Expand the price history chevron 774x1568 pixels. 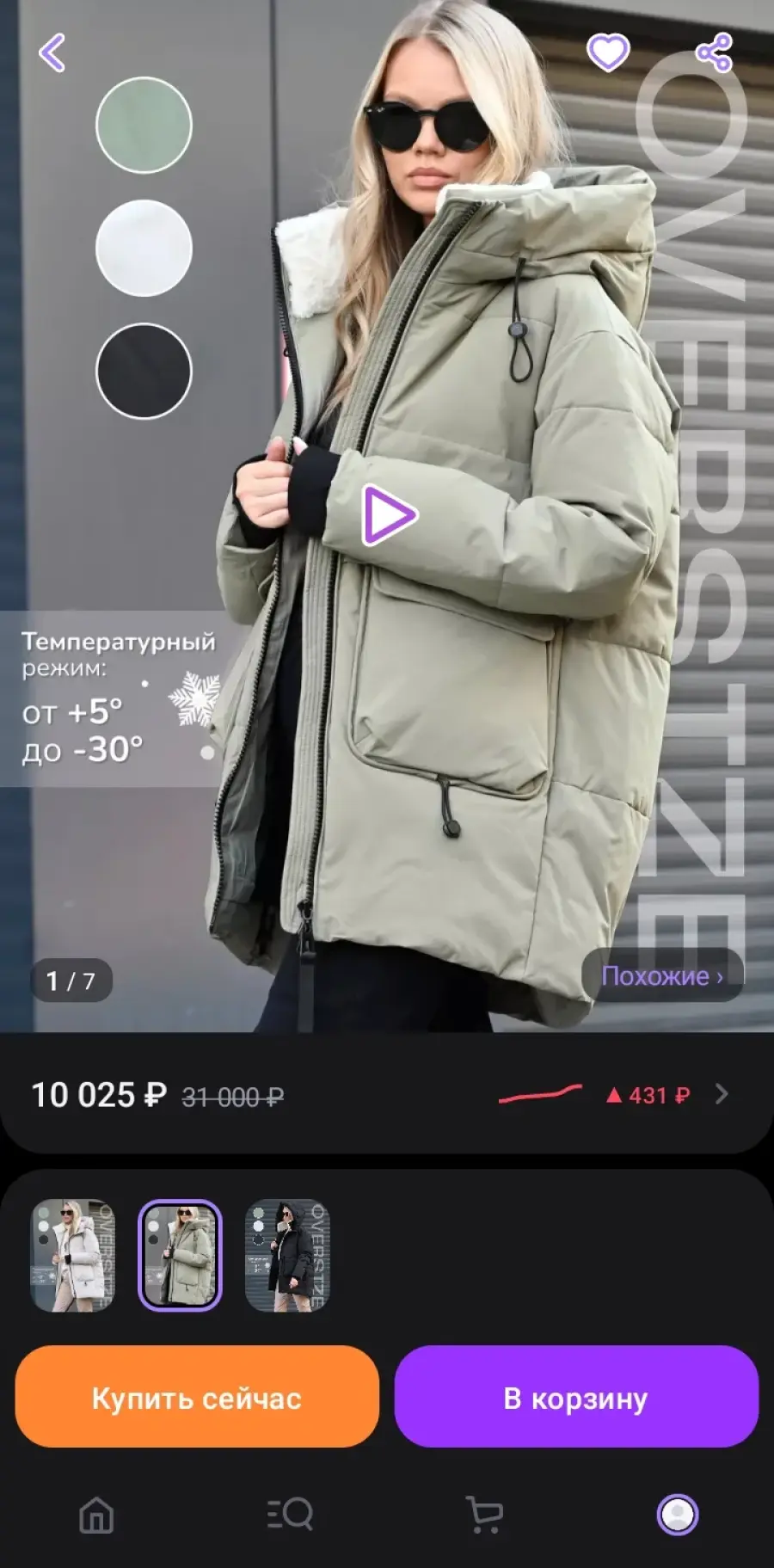point(722,1094)
